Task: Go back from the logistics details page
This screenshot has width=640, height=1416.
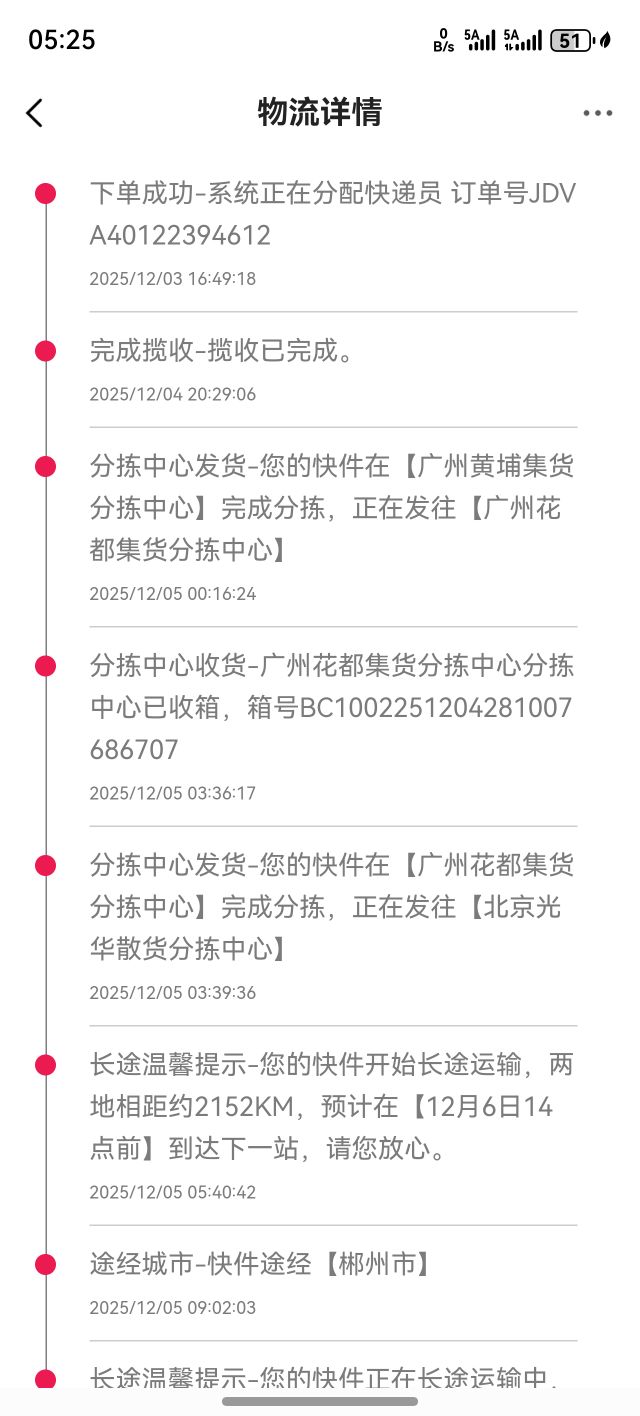Action: point(35,113)
